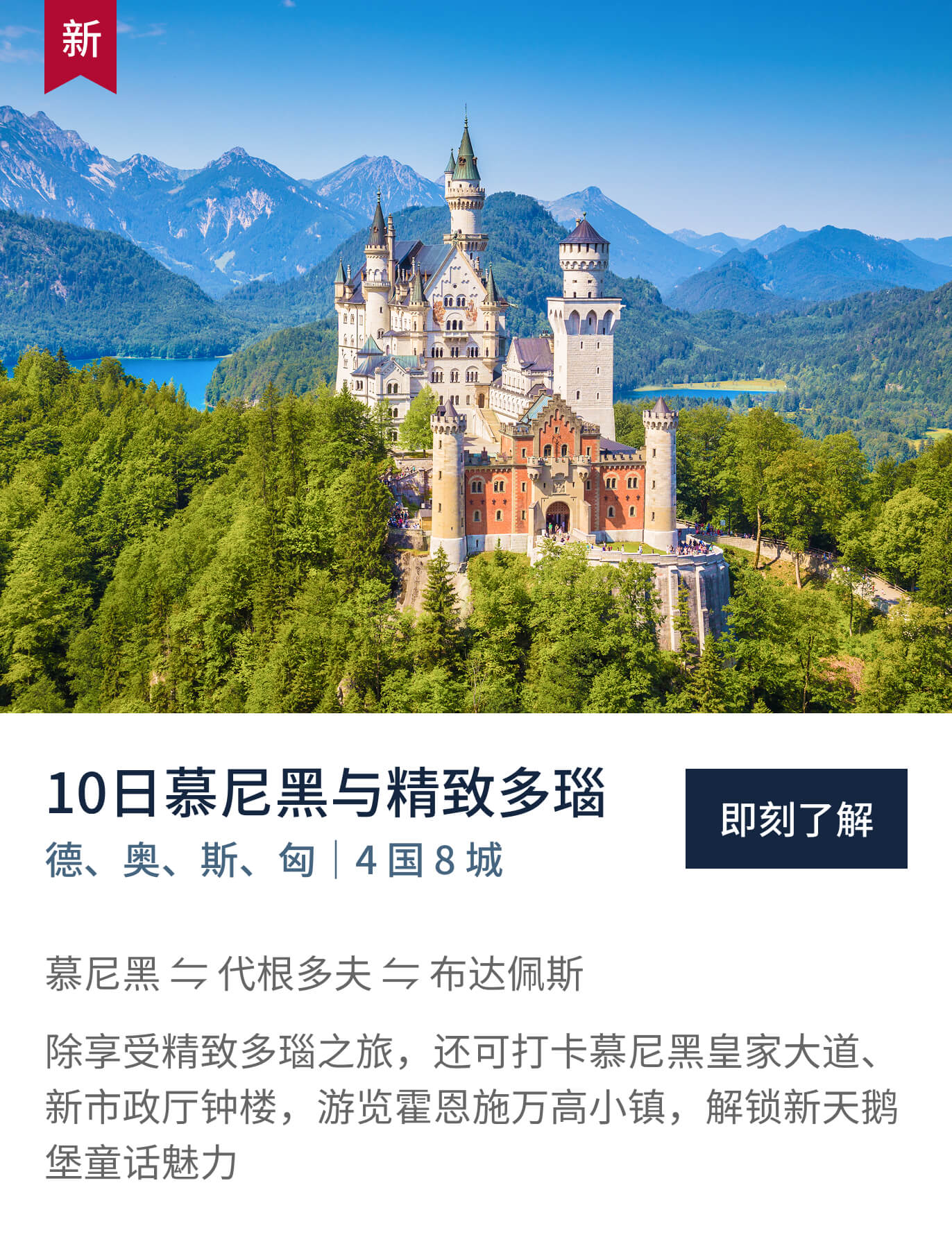This screenshot has width=952, height=1235.
Task: Tap the 即刻了解 button
Action: click(x=796, y=819)
